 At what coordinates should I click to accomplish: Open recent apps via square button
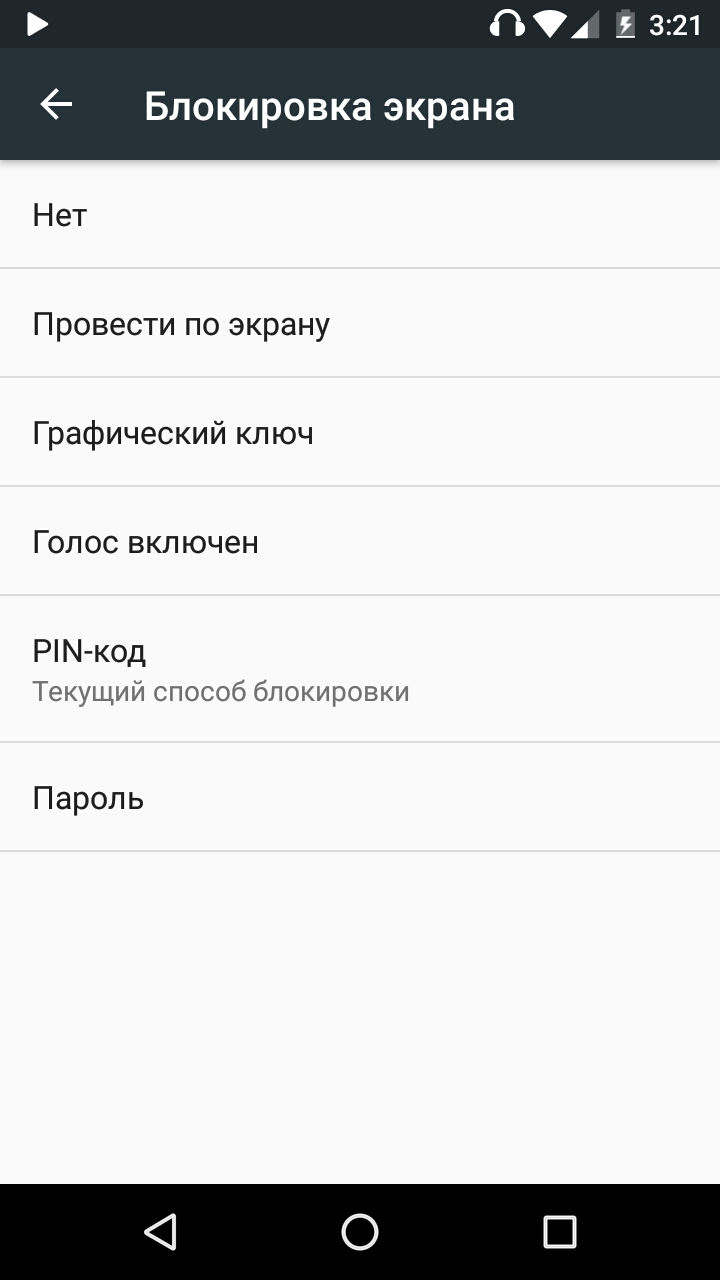(560, 1232)
